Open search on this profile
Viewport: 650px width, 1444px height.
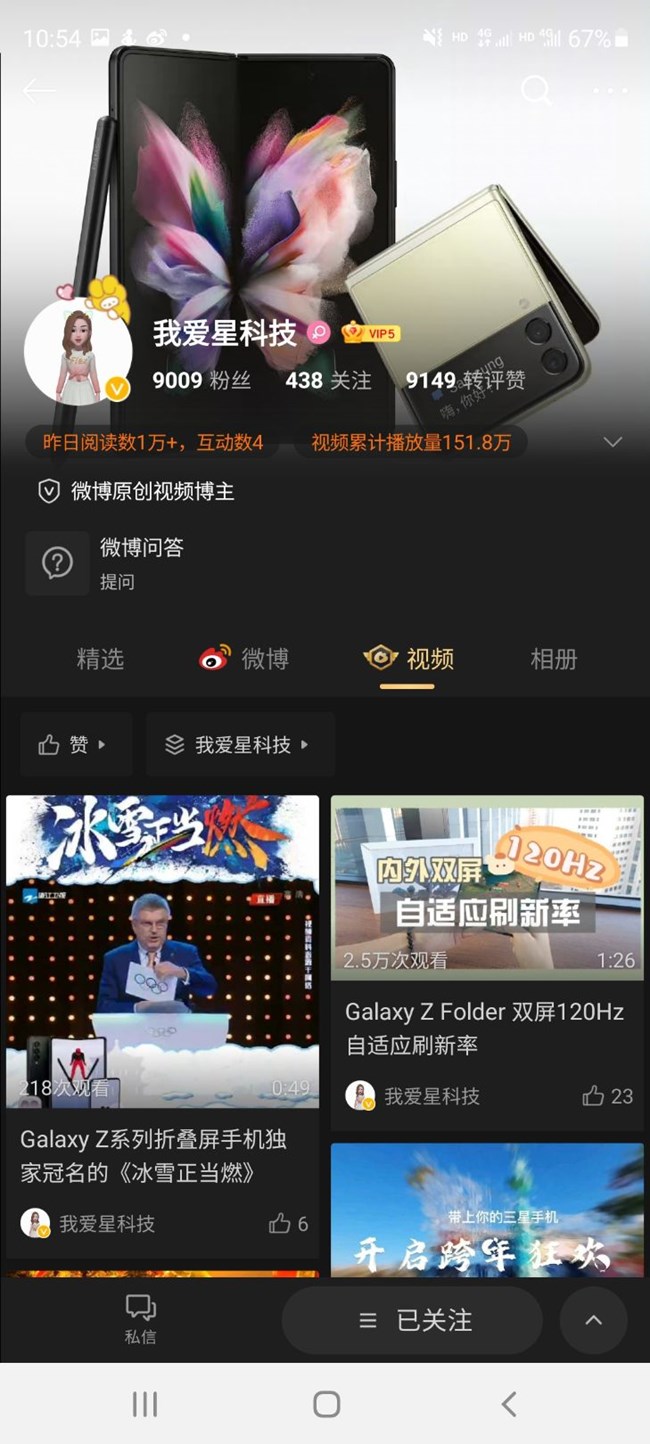click(x=536, y=91)
